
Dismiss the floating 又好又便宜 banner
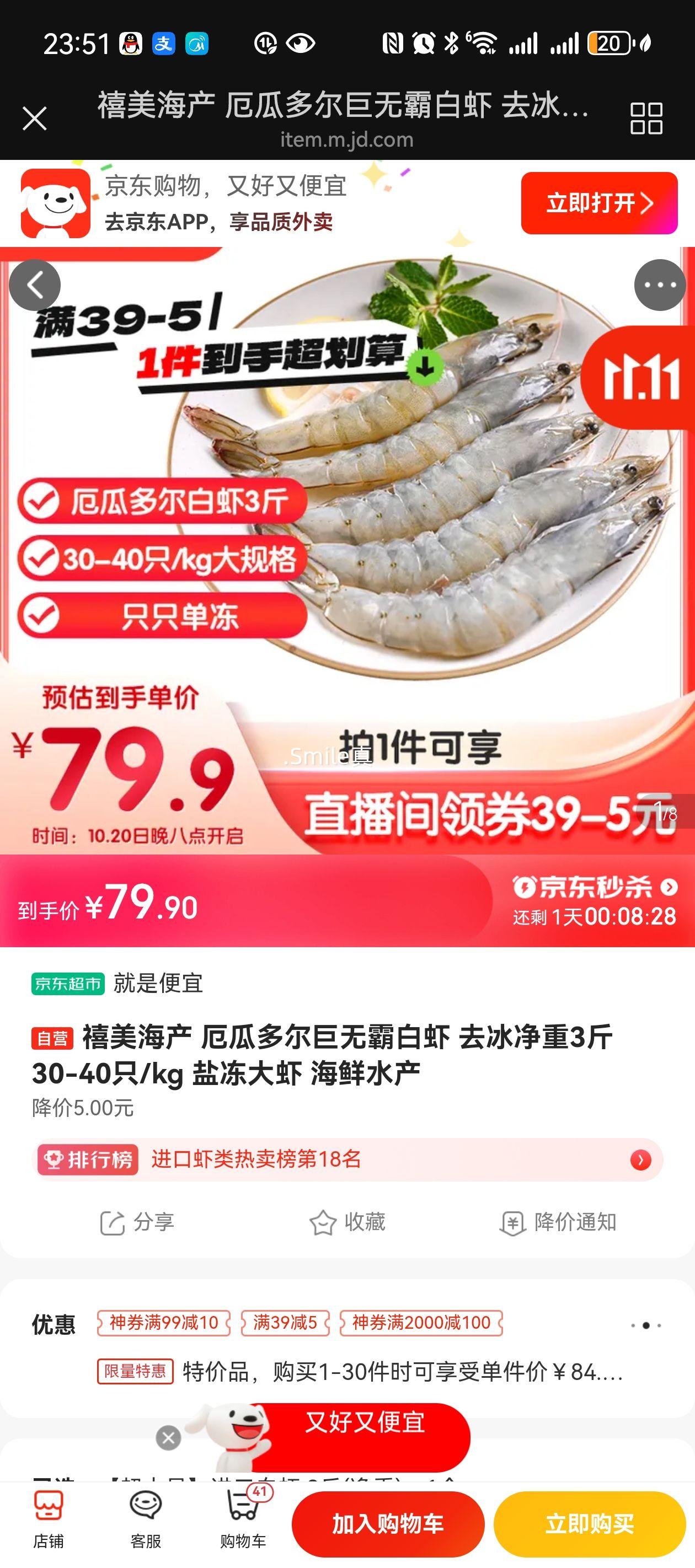click(169, 1438)
